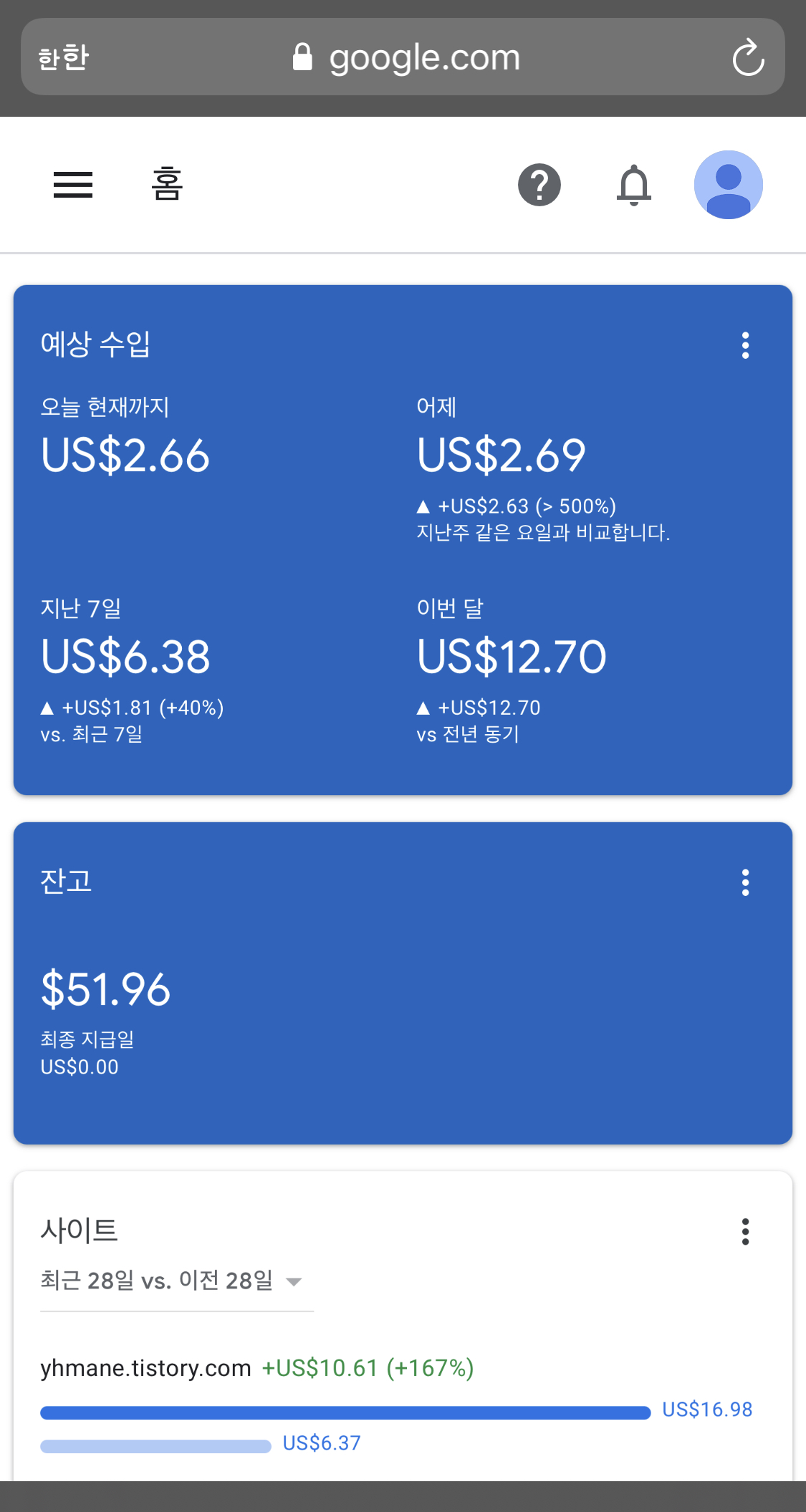Open overflow menu on 예상 수입 card

click(x=746, y=345)
